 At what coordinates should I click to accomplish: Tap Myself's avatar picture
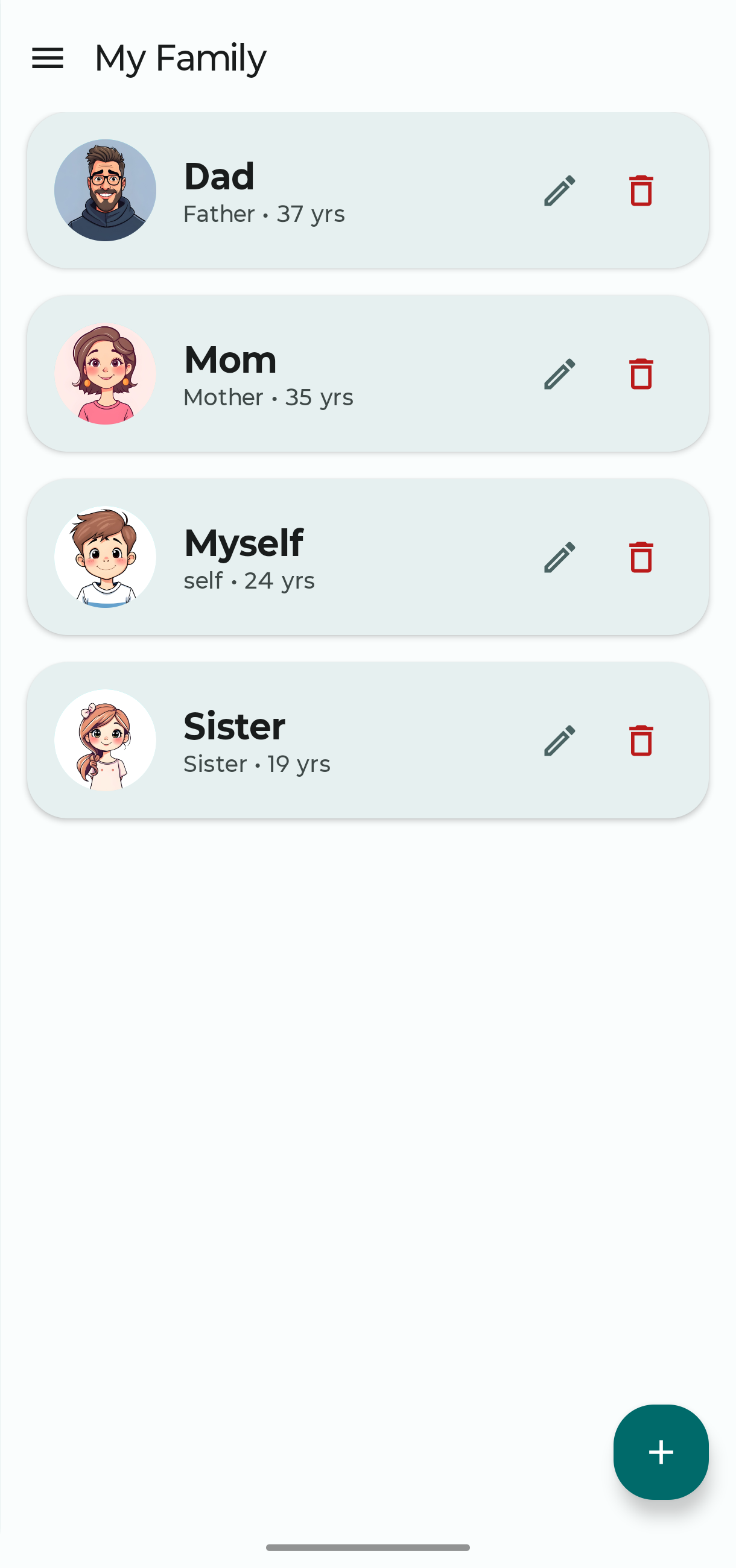coord(106,557)
